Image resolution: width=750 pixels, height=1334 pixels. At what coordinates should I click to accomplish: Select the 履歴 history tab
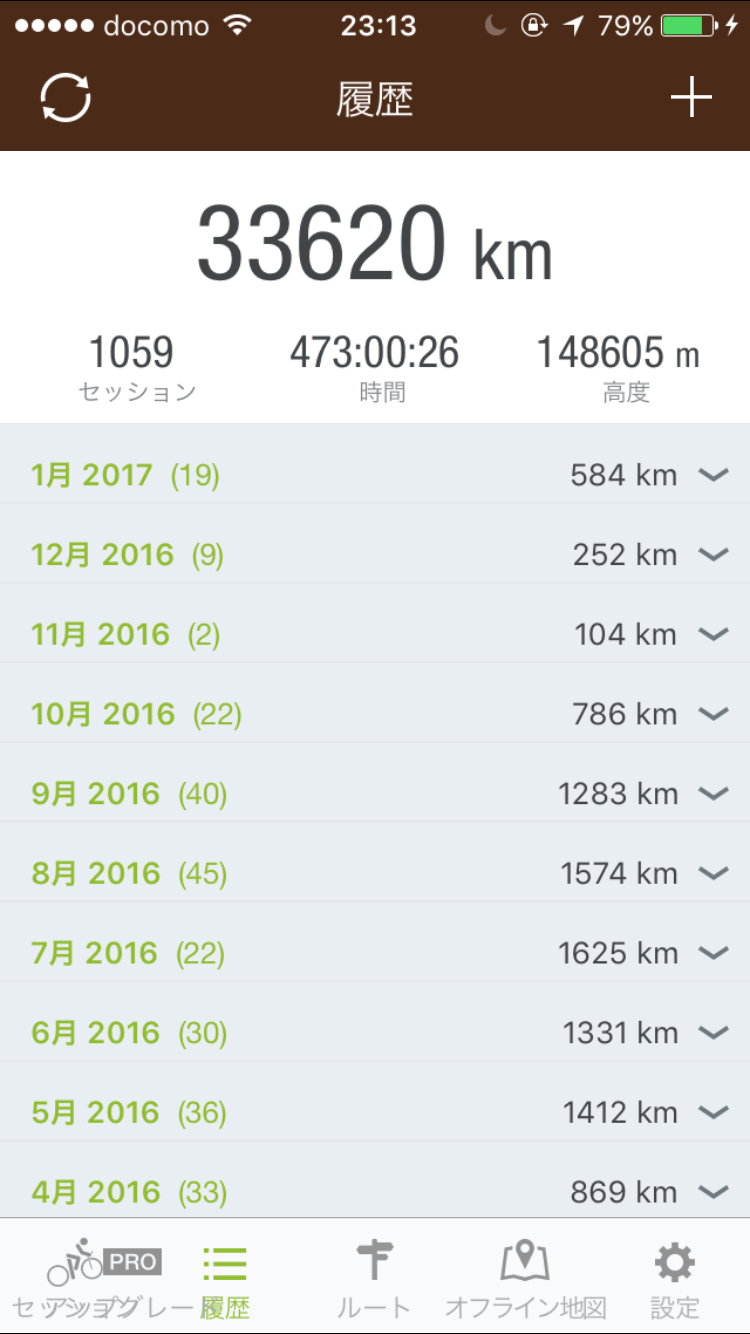coord(225,1281)
